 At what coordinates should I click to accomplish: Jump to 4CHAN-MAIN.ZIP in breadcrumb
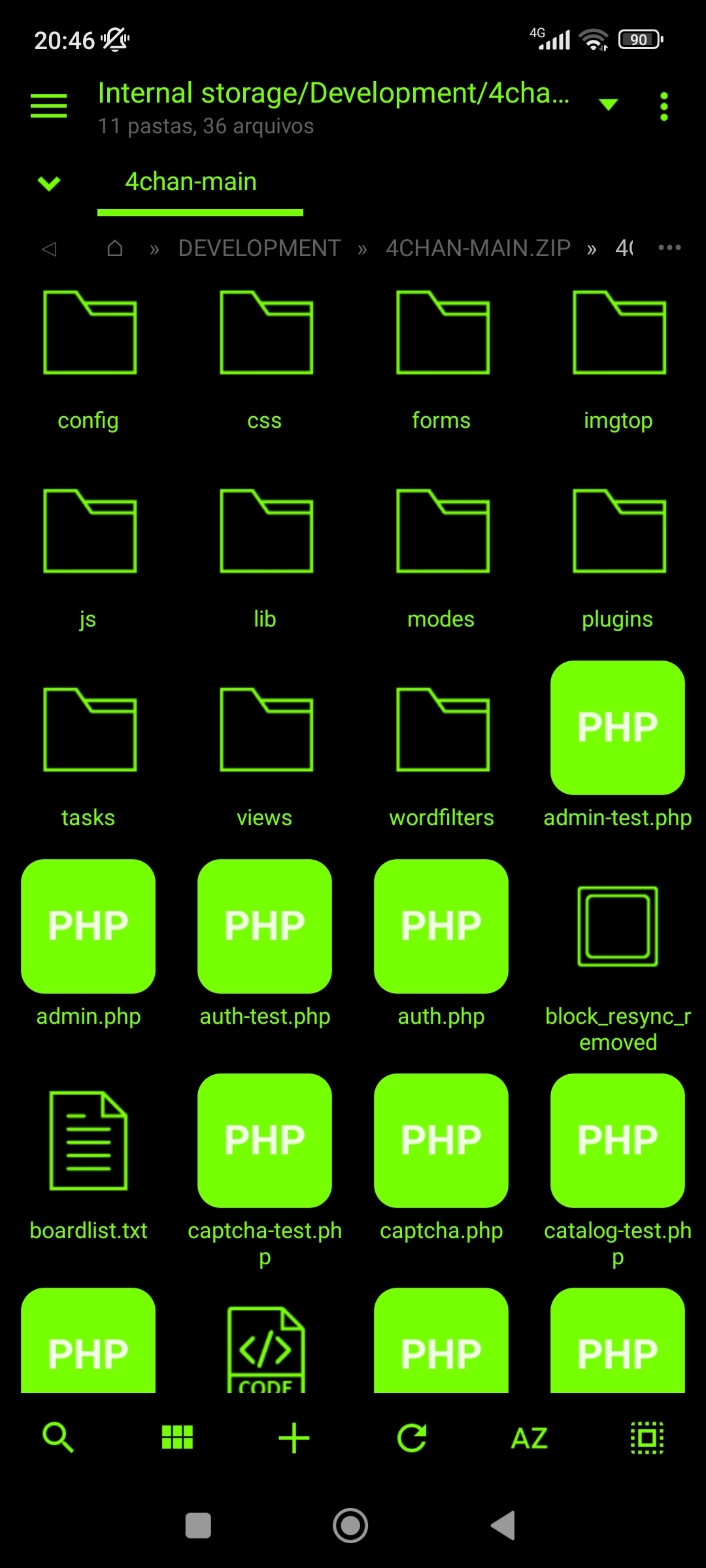tap(478, 248)
